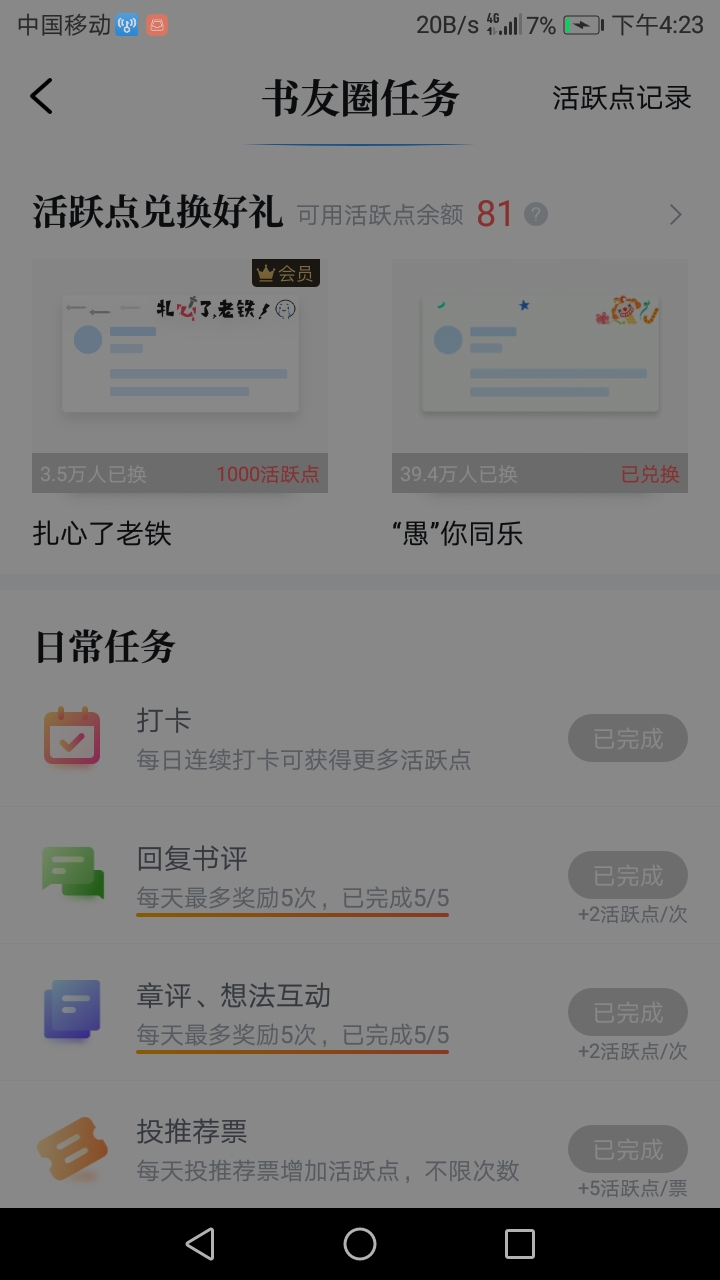
Task: Tap 已完成 button for 章评、想法互动
Action: click(x=628, y=1013)
